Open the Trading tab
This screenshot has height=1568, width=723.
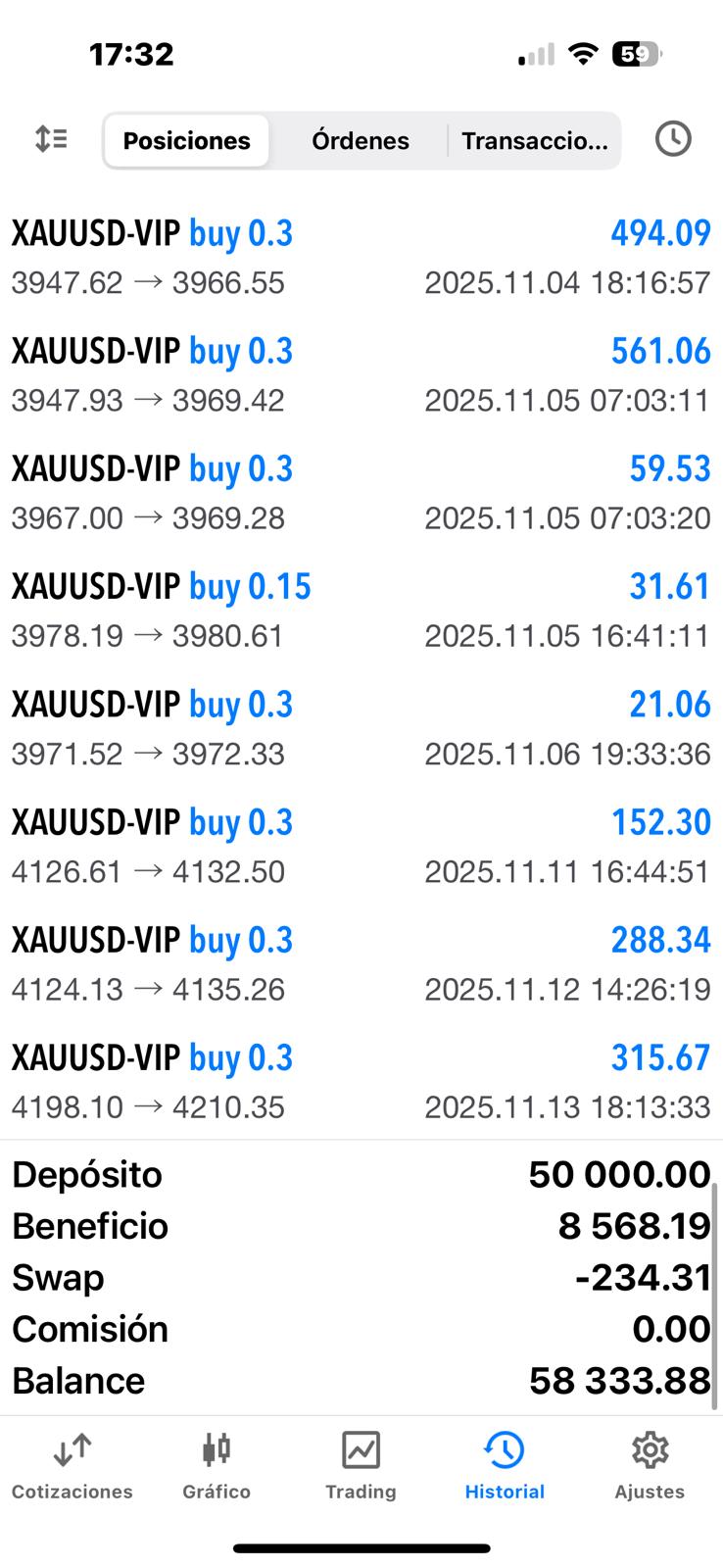(361, 1465)
